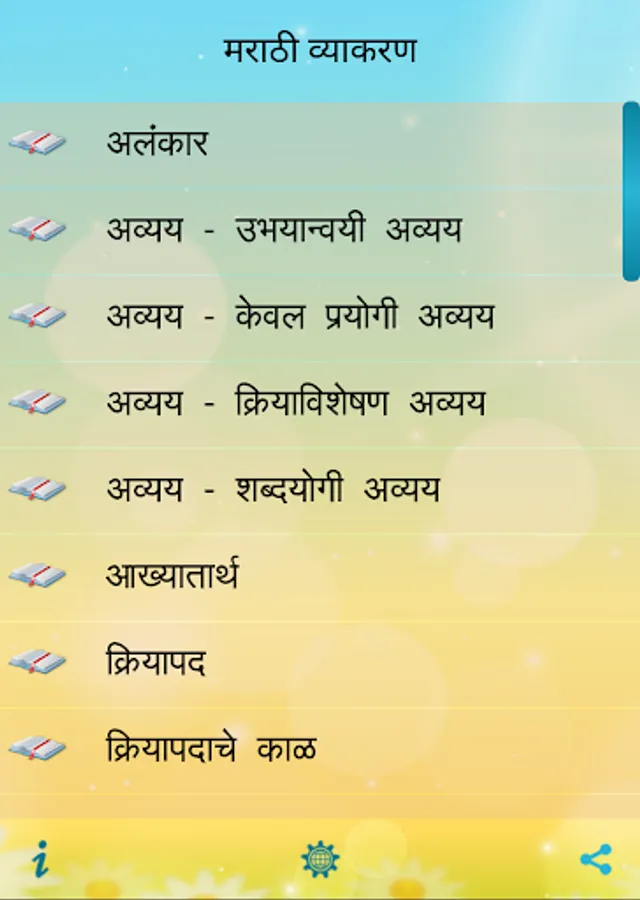Viewport: 640px width, 900px height.
Task: Share the app
Action: (x=596, y=859)
